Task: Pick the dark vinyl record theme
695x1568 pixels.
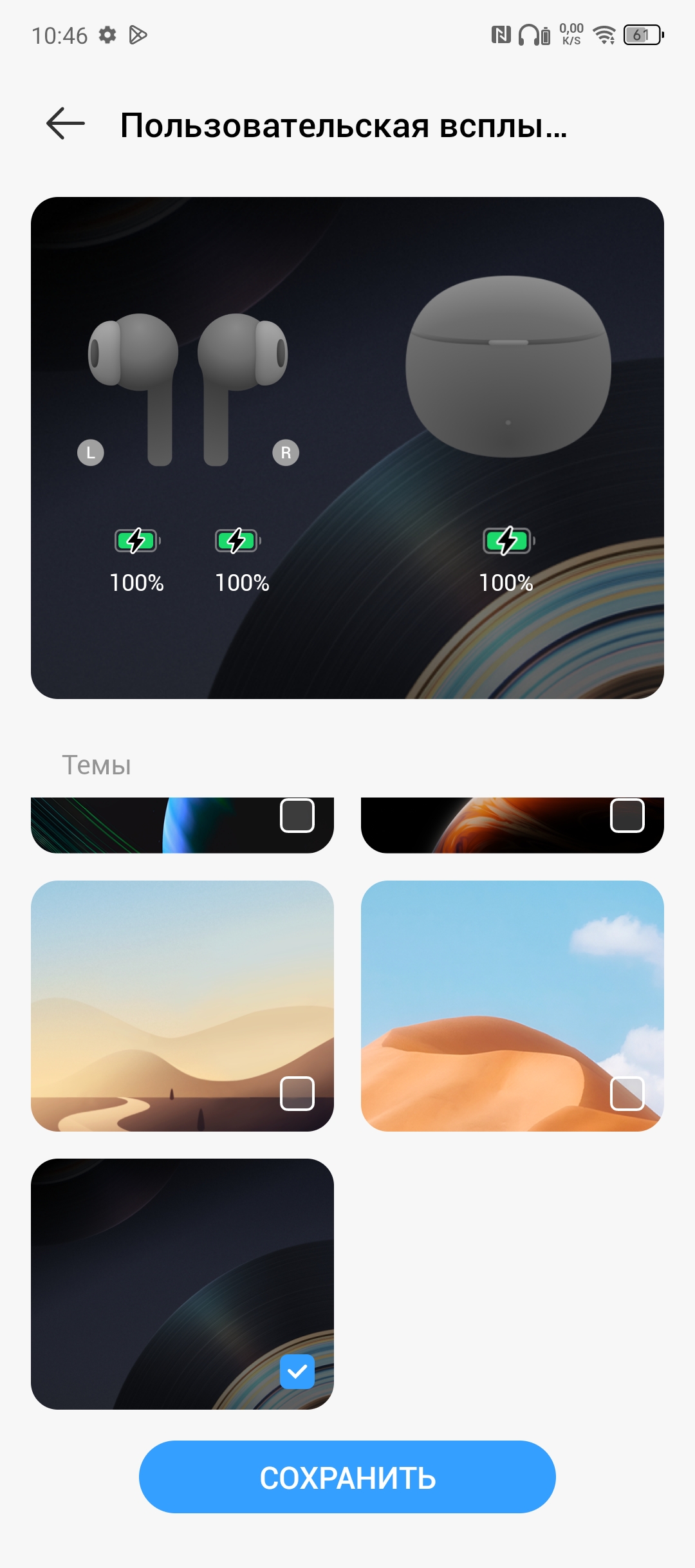Action: (x=182, y=1283)
